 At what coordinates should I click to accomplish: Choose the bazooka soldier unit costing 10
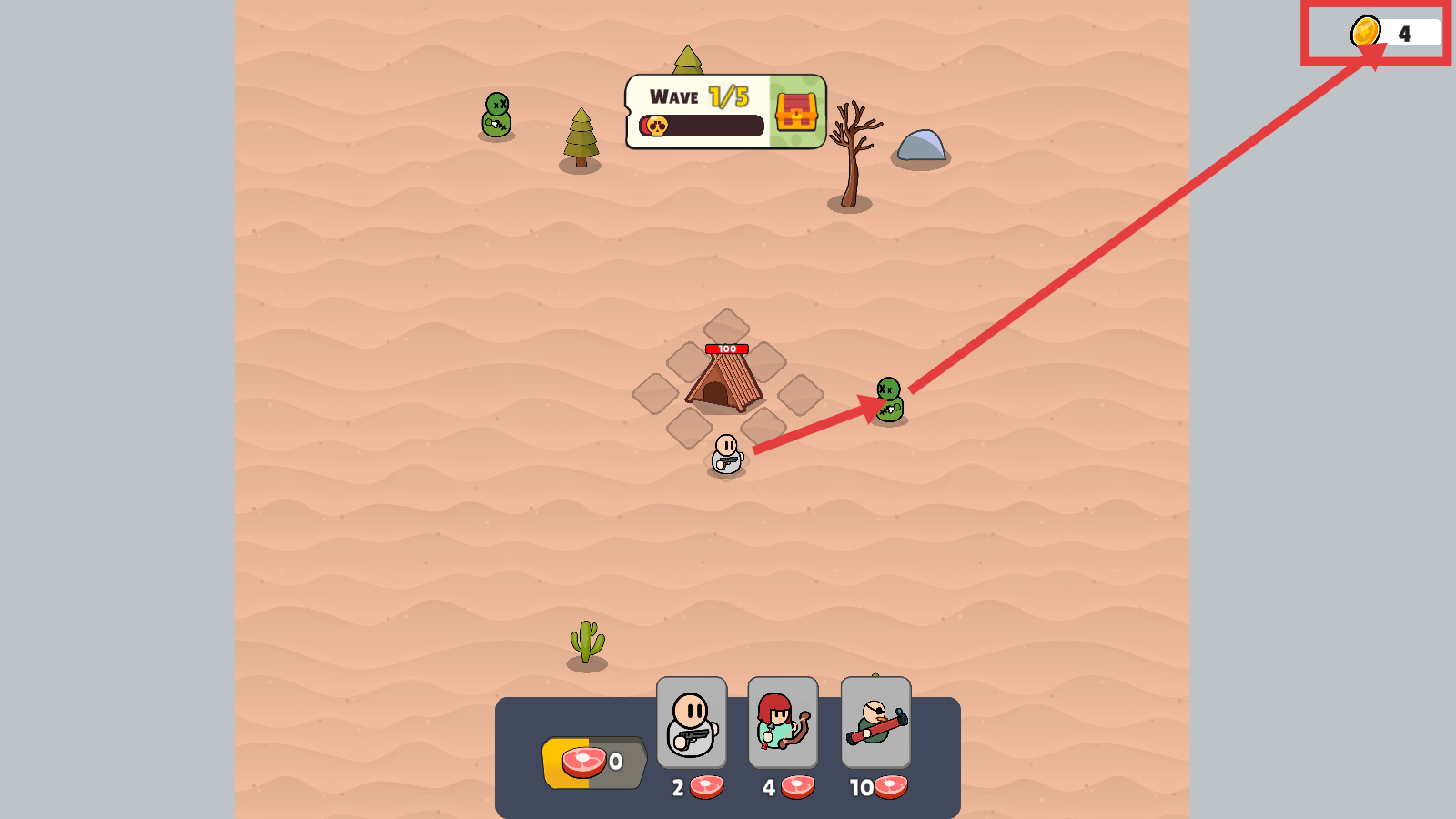[x=875, y=723]
